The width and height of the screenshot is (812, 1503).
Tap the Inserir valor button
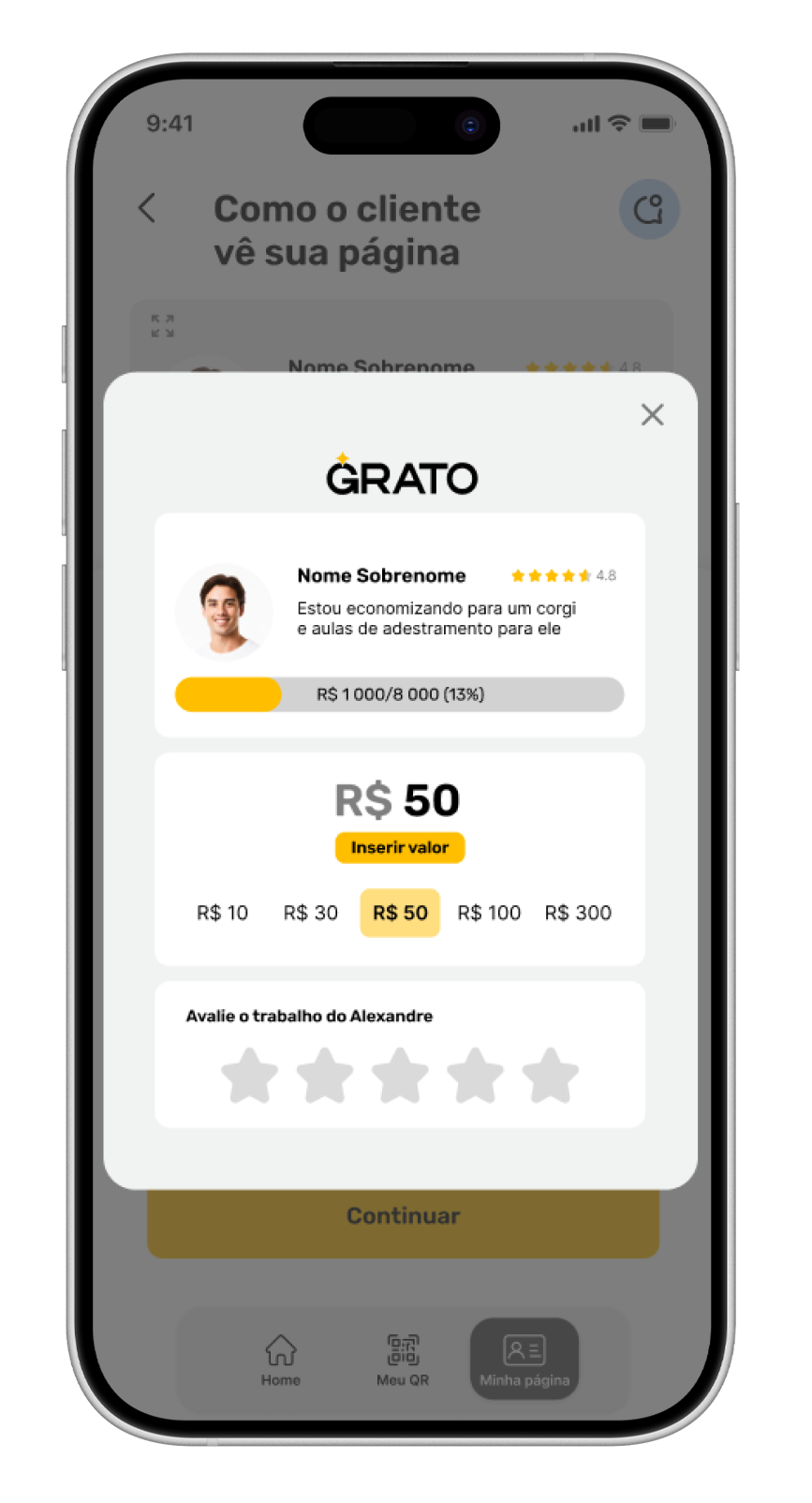pyautogui.click(x=400, y=847)
